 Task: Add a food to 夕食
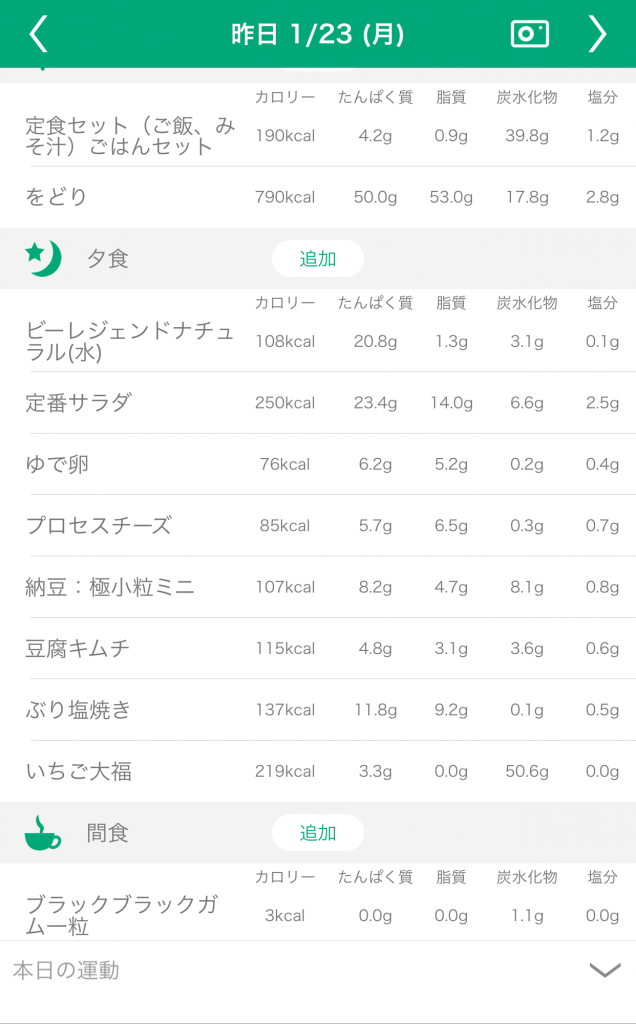click(318, 259)
